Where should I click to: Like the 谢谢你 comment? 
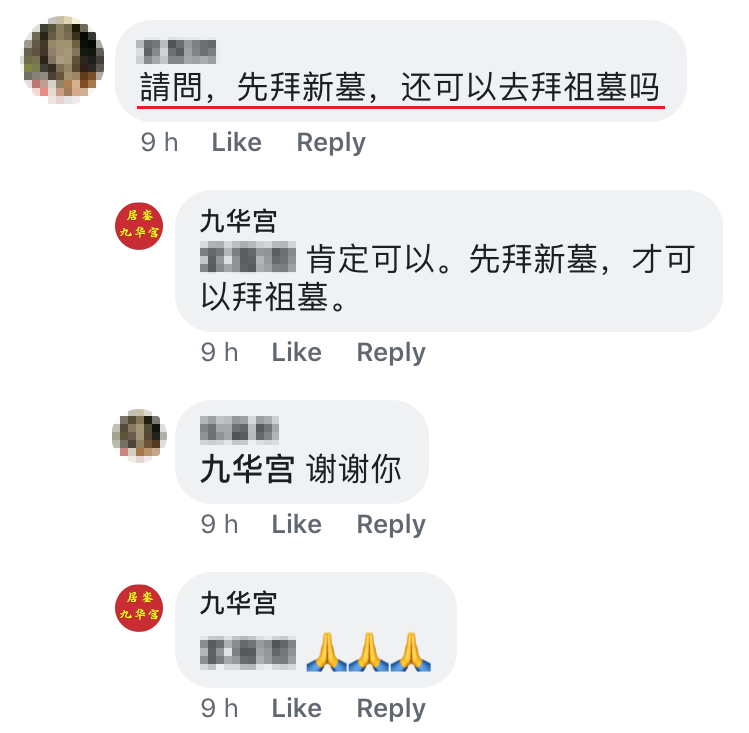[x=296, y=524]
